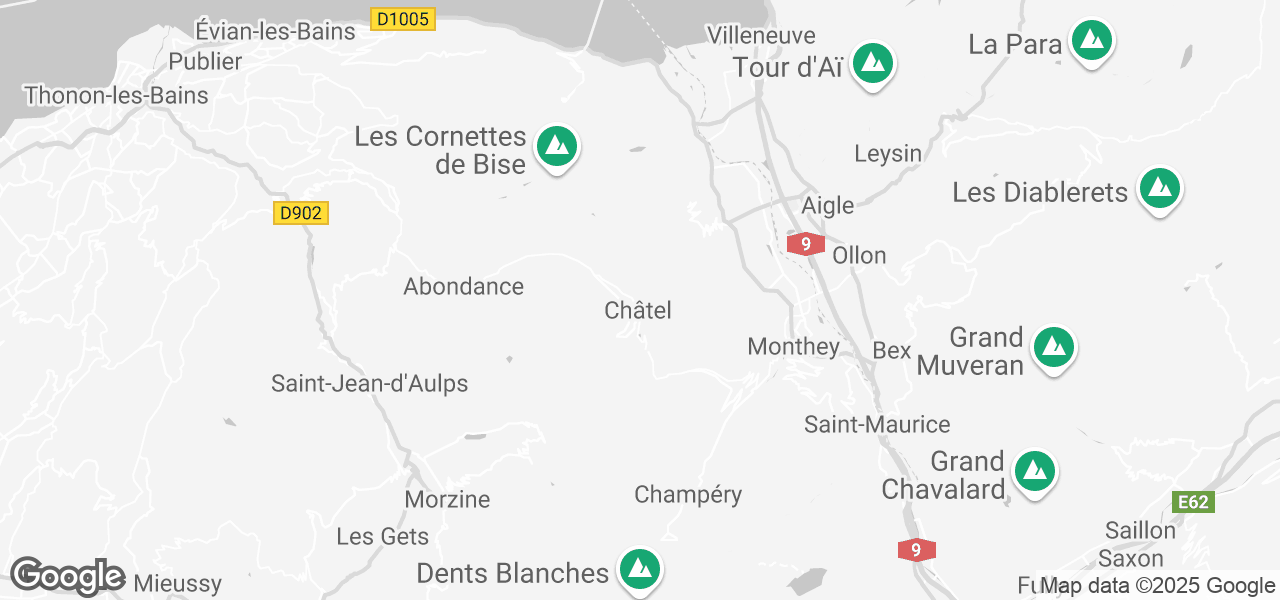
Task: Tap the La Para peak marker
Action: tap(1092, 41)
